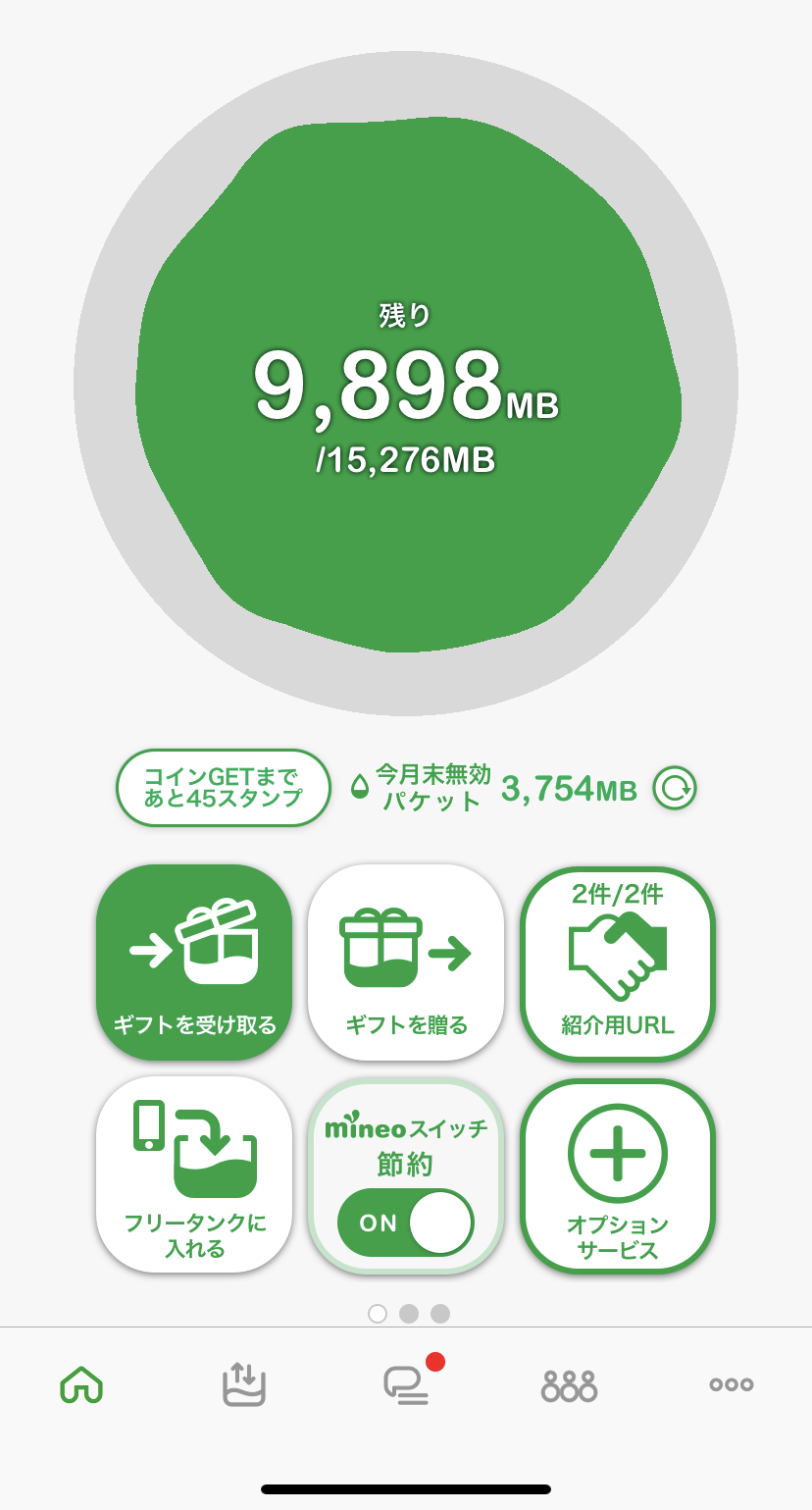The image size is (812, 1510).
Task: Switch to the free tank tab
Action: coord(243,1384)
